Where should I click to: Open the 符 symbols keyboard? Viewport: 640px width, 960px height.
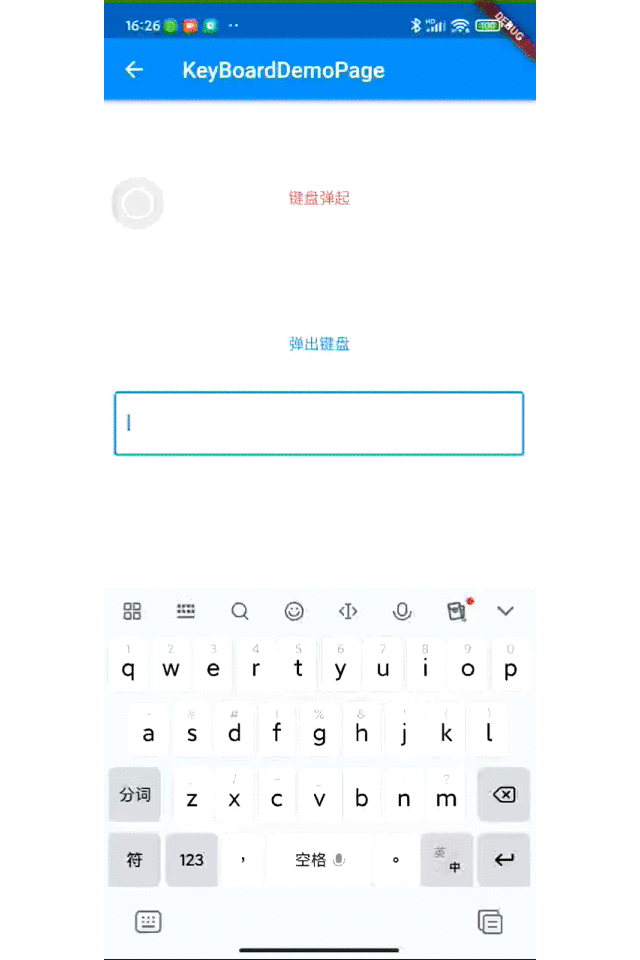click(134, 859)
